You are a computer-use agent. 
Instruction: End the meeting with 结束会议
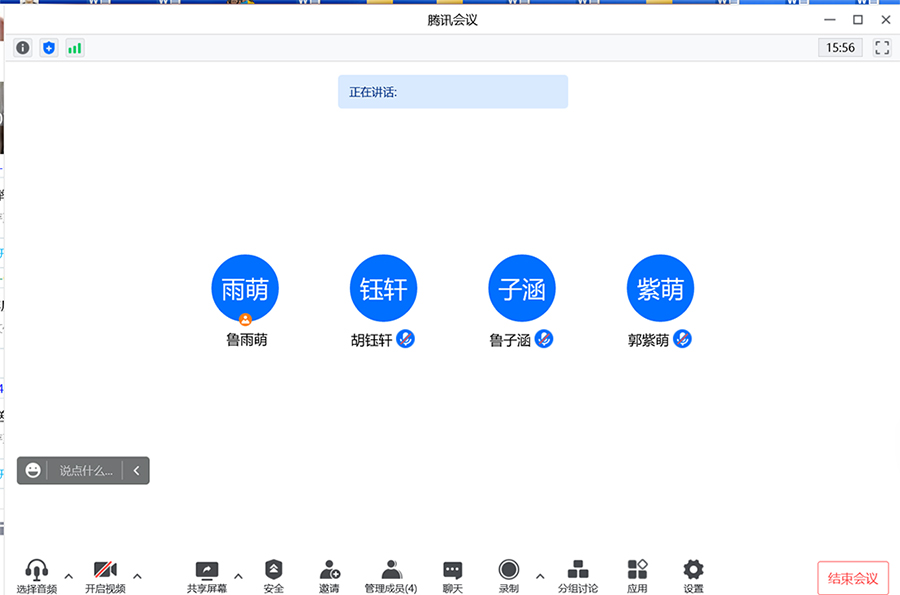[x=853, y=578]
